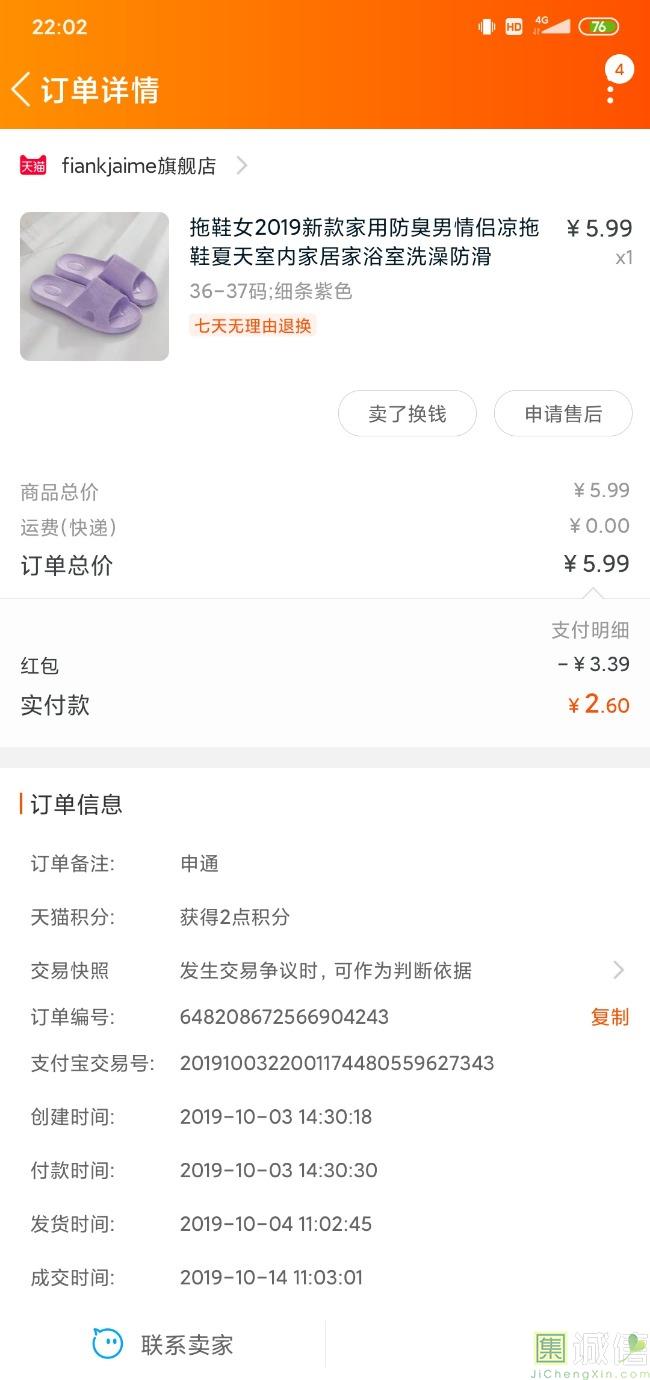Open the 交易快照 transaction snapshot row
This screenshot has width=650, height=1380.
pos(325,970)
